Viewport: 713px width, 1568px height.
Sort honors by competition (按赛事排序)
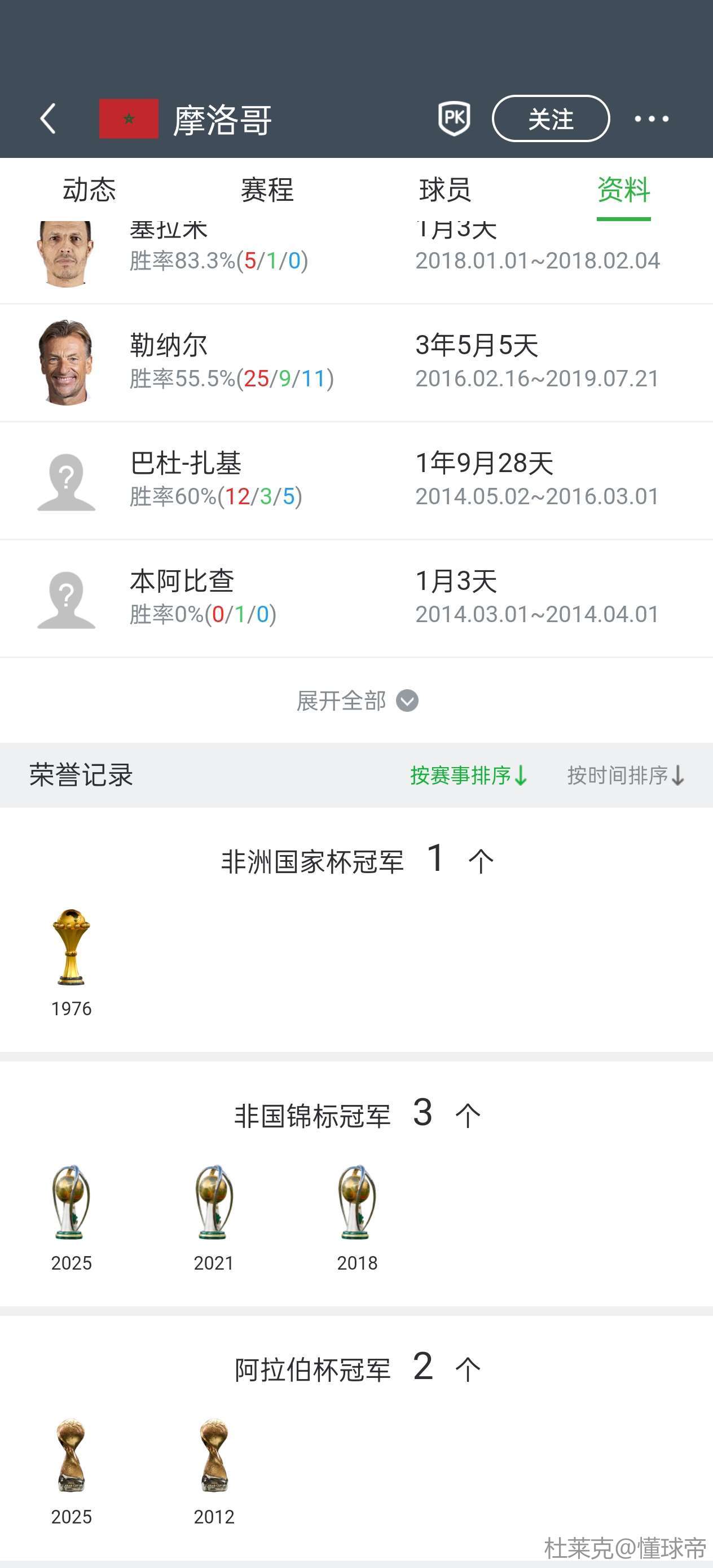pos(468,776)
